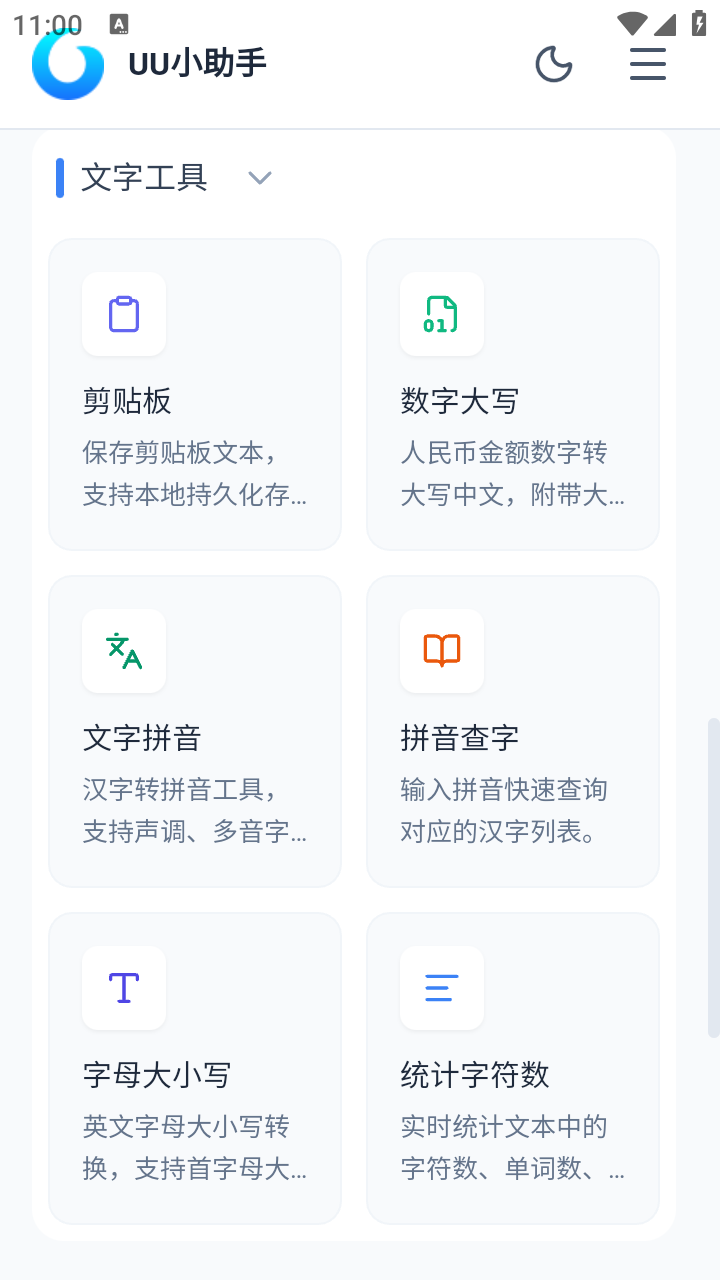Screen dimensions: 720x1280
Task: Open the 剪贴板 clipboard tool icon
Action: pyautogui.click(x=123, y=314)
